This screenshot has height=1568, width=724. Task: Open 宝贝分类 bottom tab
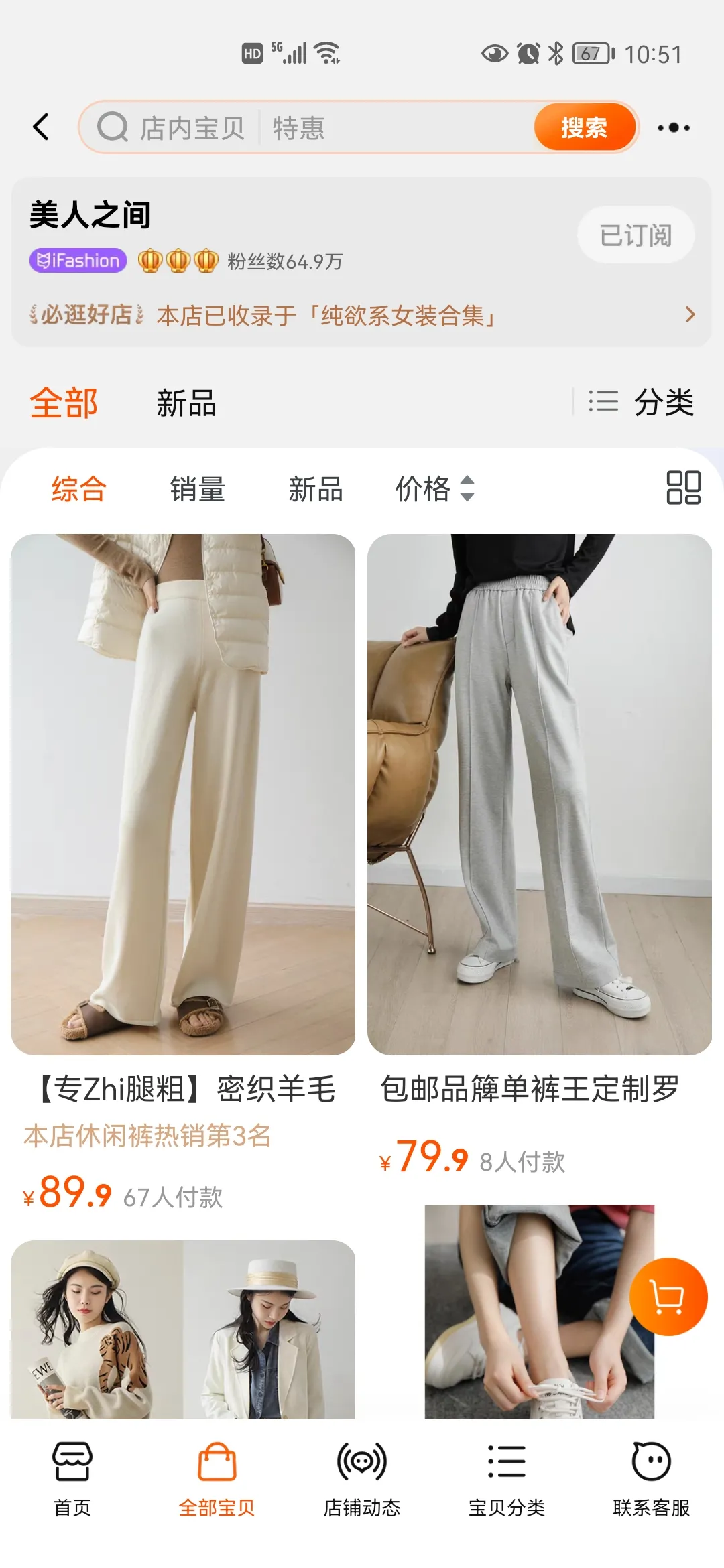point(507,1479)
